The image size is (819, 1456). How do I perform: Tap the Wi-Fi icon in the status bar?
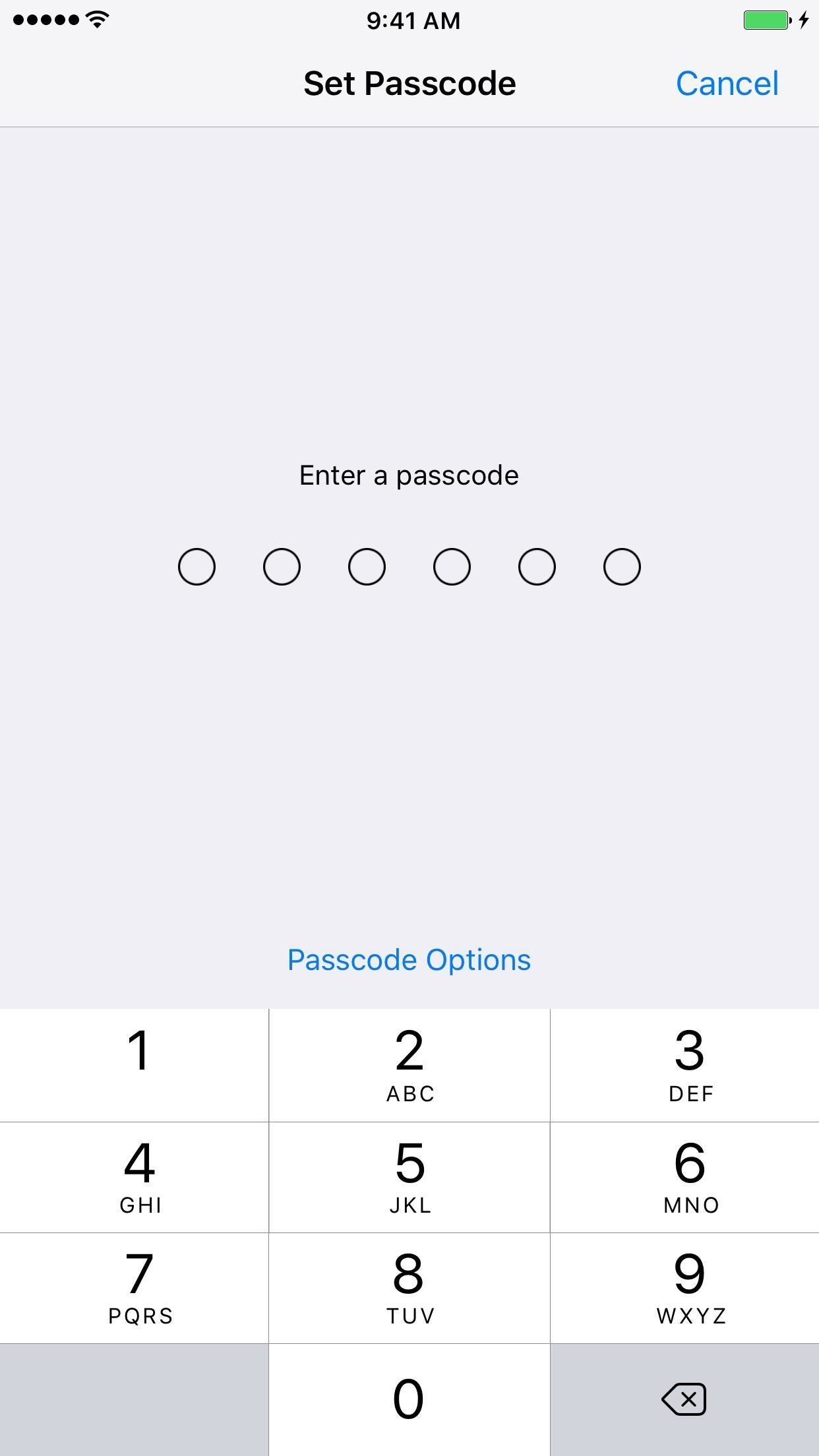(96, 20)
